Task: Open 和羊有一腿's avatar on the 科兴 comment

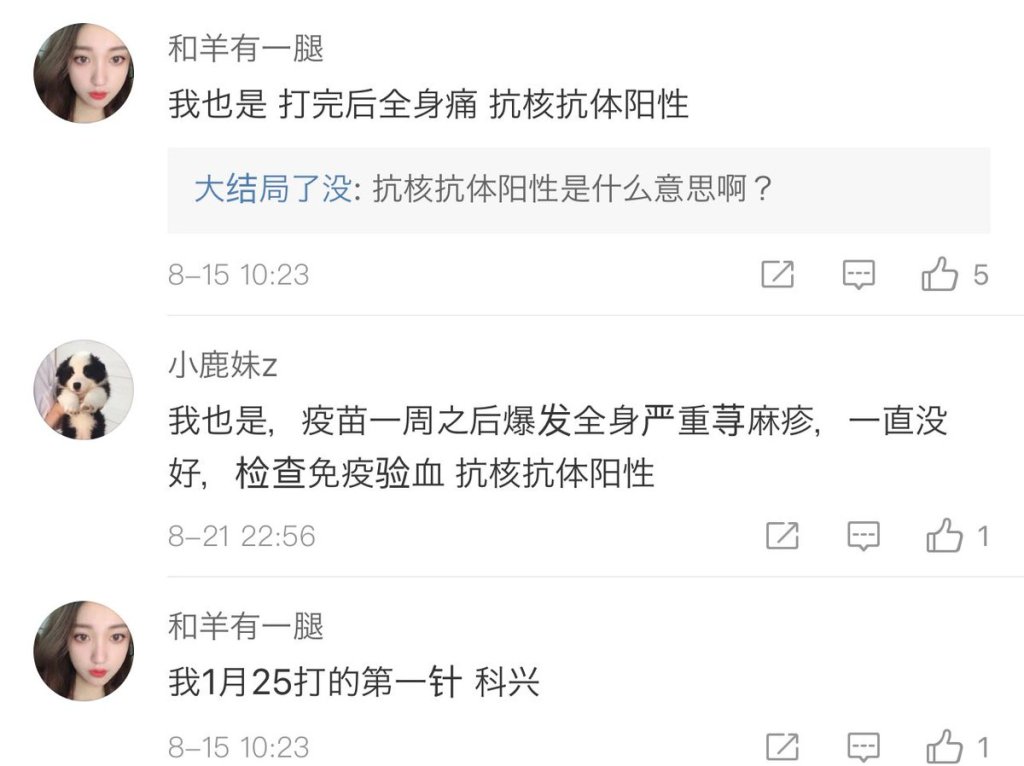Action: pyautogui.click(x=83, y=650)
